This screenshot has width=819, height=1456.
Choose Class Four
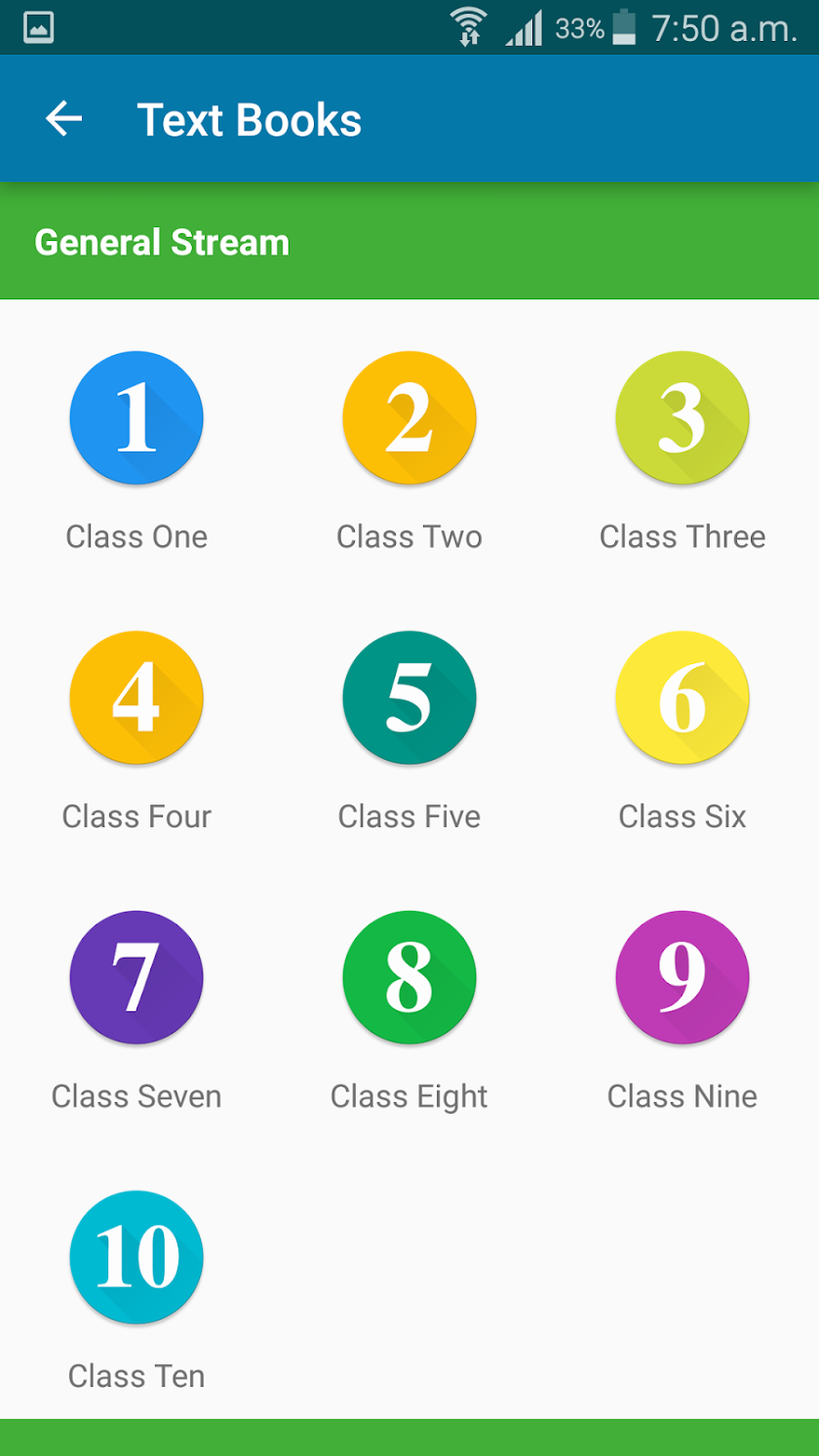[136, 697]
